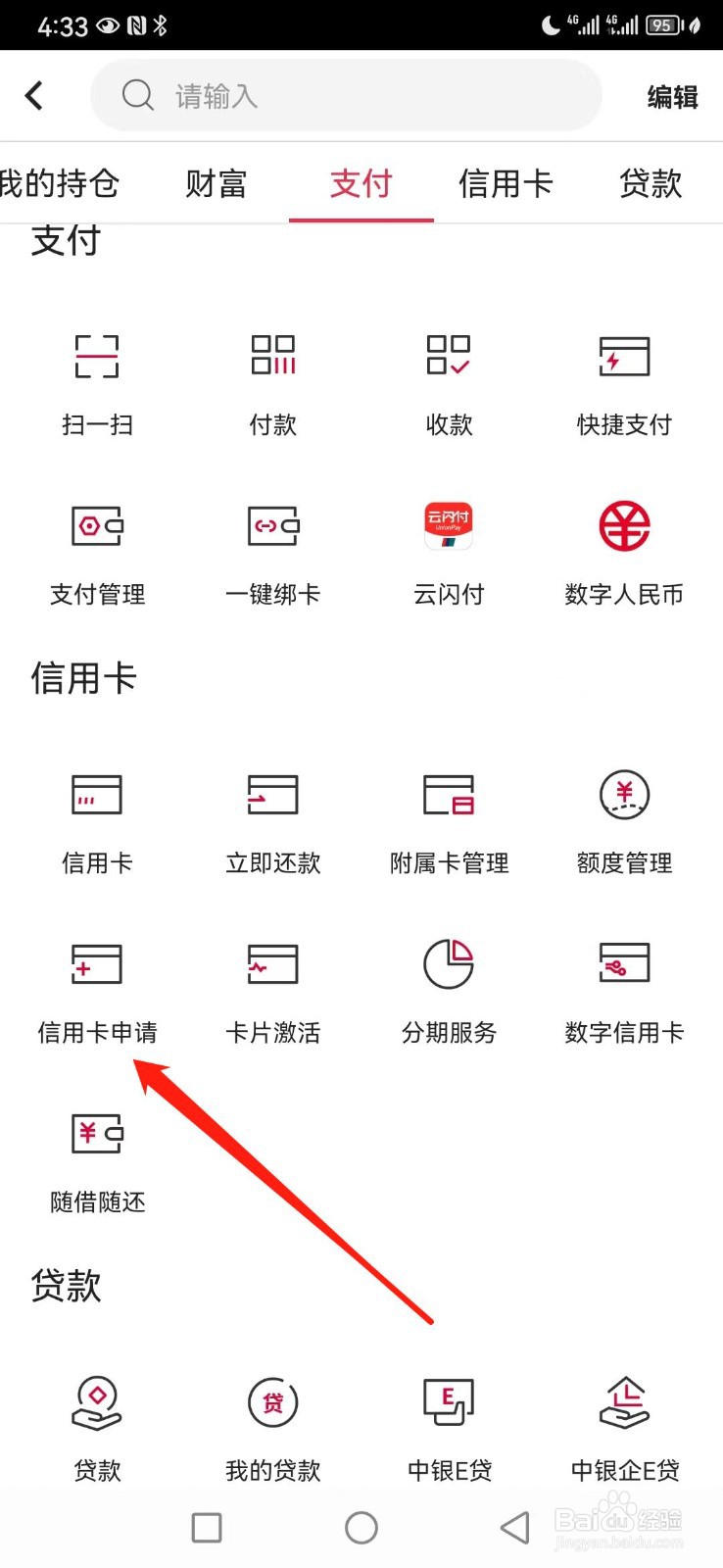Switch to the 信用卡 tab
This screenshot has width=723, height=1568.
pyautogui.click(x=506, y=184)
